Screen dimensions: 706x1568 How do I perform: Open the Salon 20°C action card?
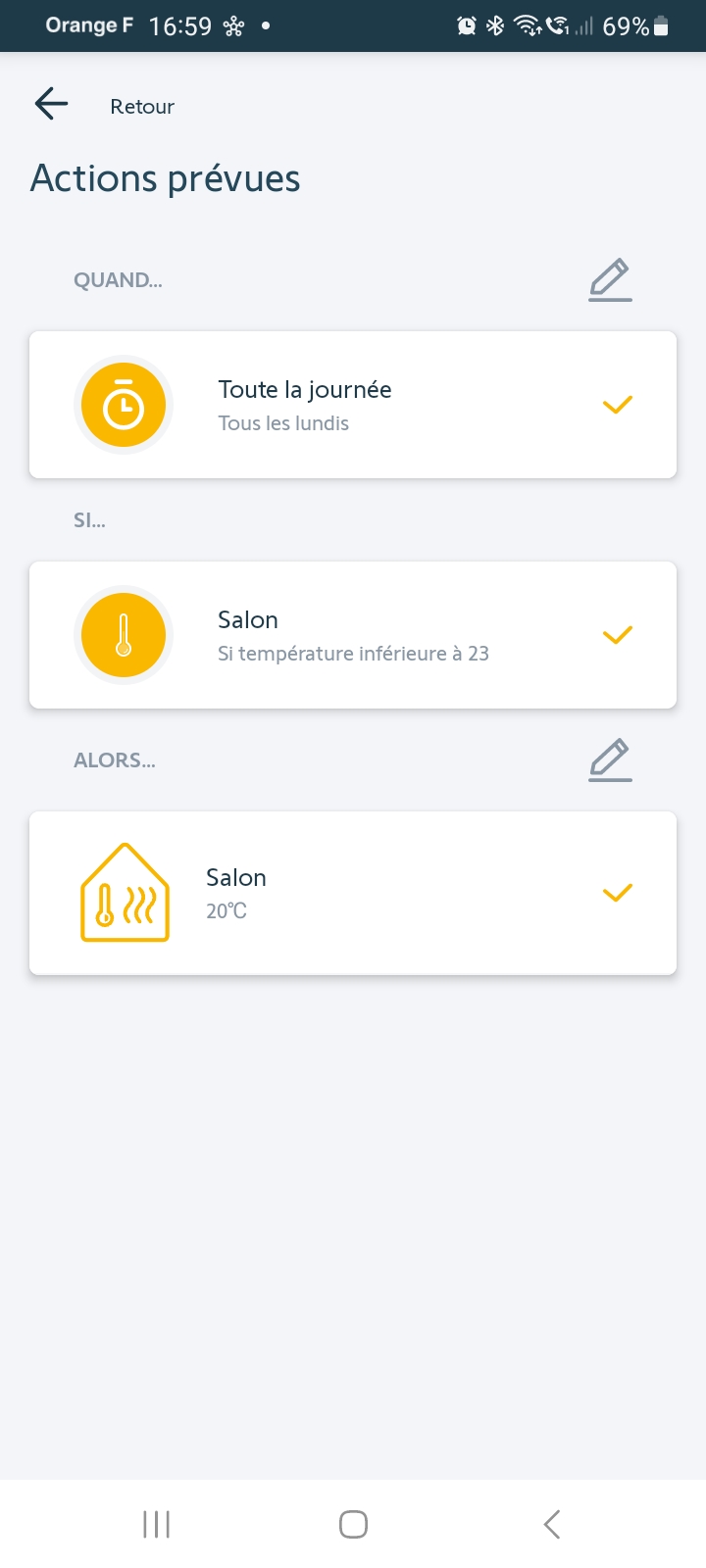click(x=353, y=893)
